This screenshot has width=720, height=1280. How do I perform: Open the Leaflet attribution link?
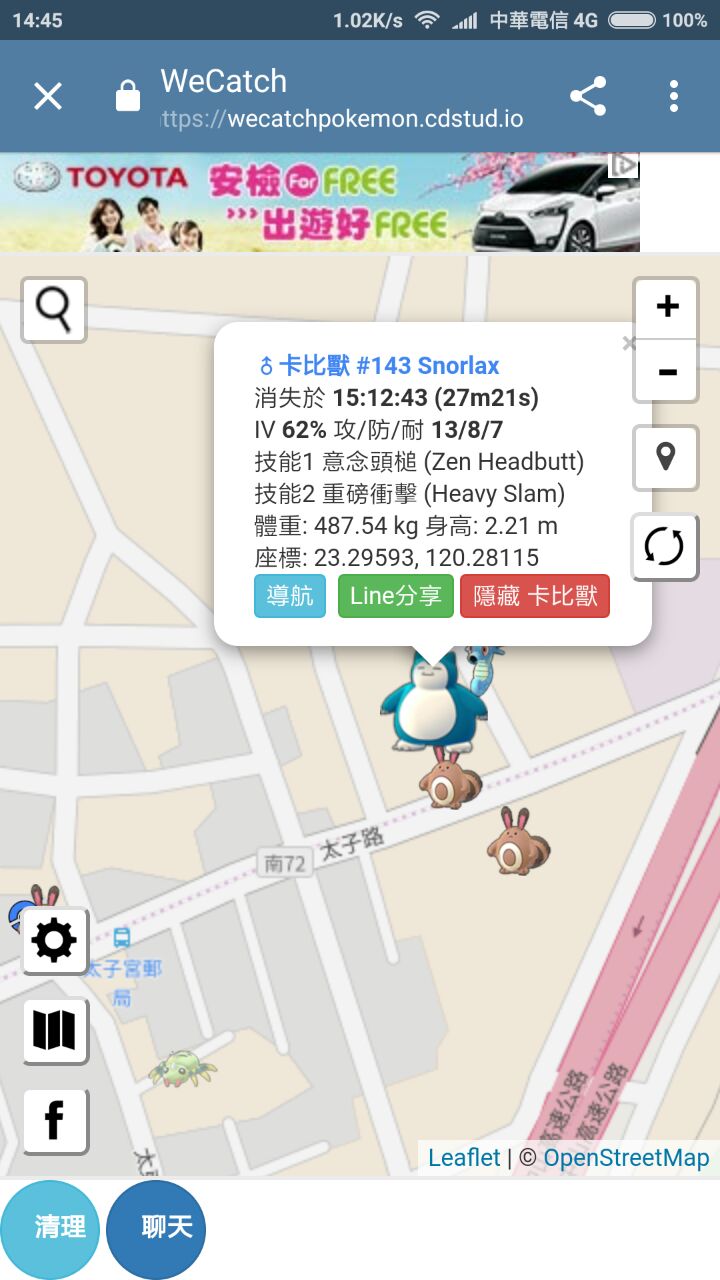click(464, 1158)
